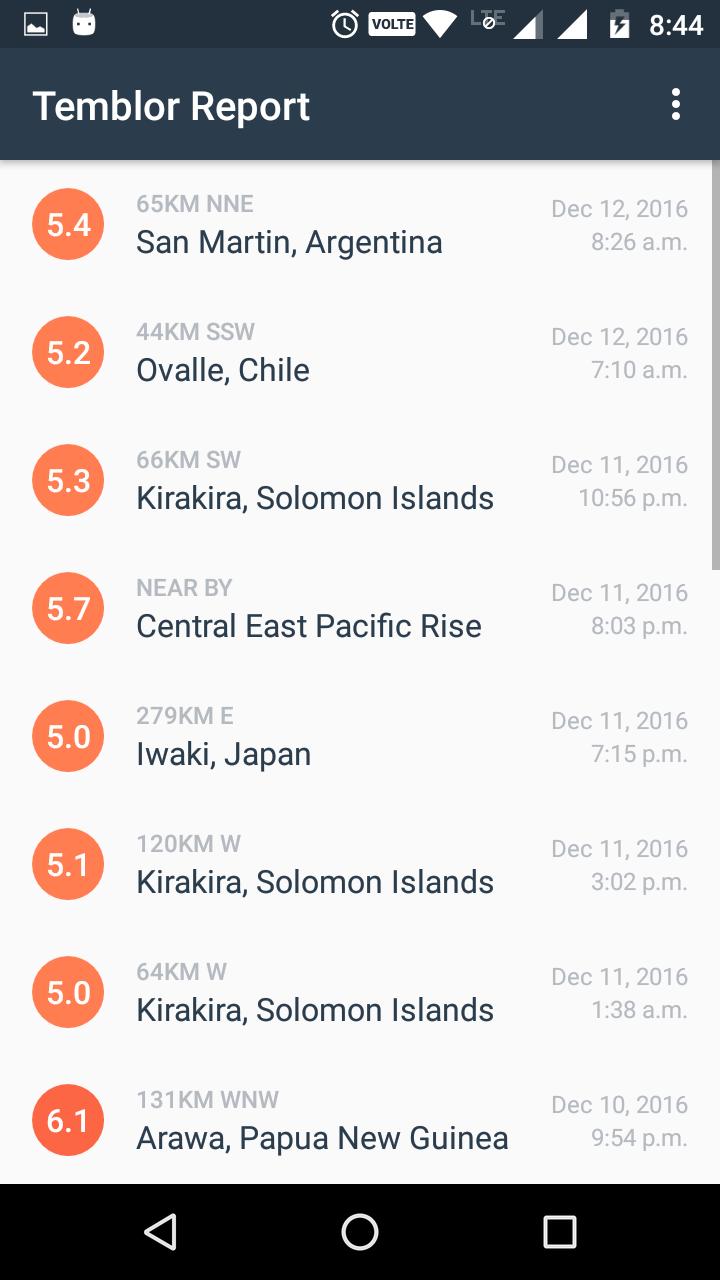
Task: Tap the 5.1 magnitude icon for Kirakira event
Action: coord(68,864)
